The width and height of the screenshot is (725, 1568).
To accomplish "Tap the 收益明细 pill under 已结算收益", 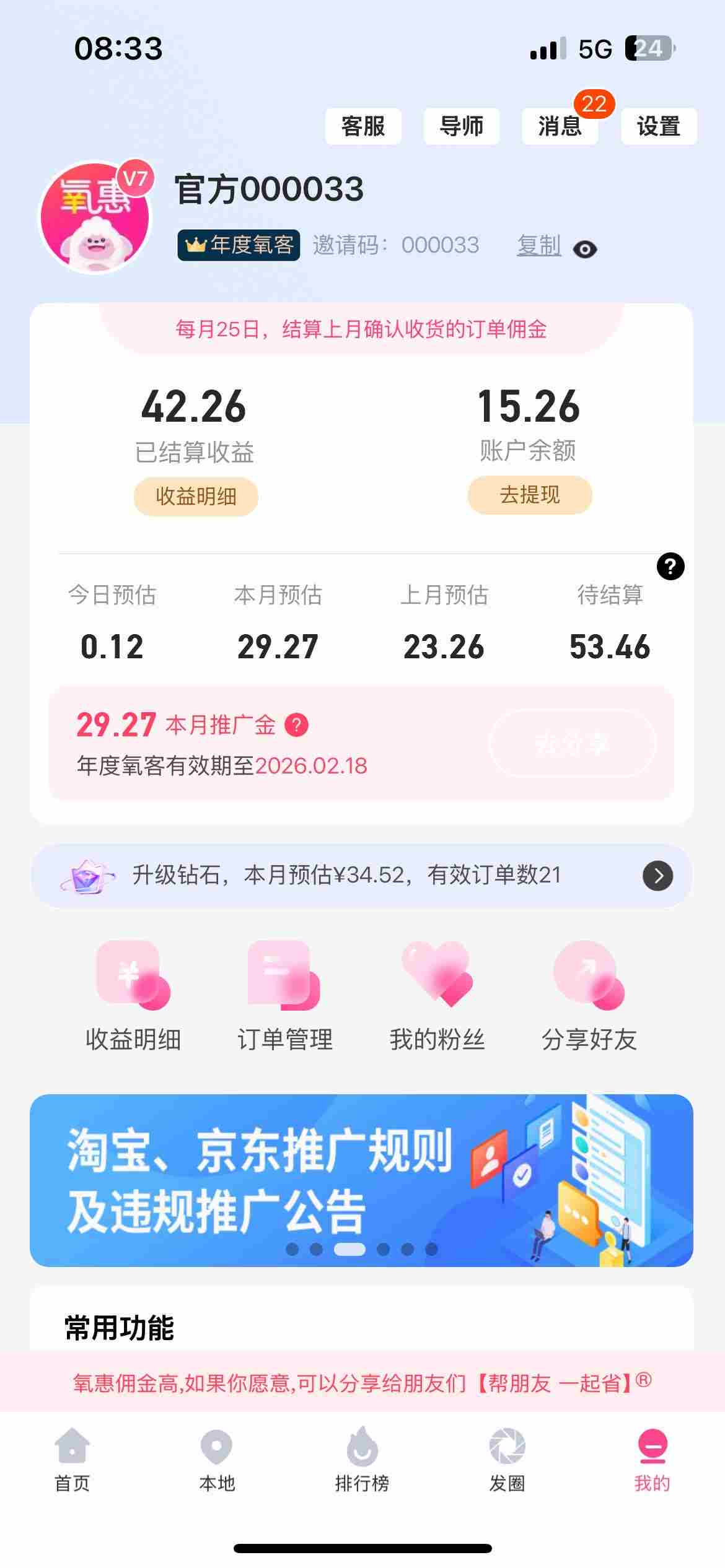I will [x=196, y=497].
